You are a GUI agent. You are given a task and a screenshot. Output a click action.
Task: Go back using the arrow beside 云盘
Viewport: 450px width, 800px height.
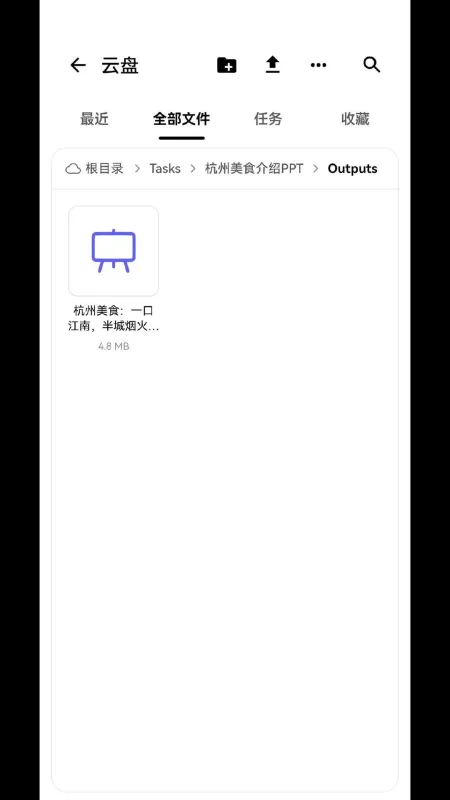[78, 65]
